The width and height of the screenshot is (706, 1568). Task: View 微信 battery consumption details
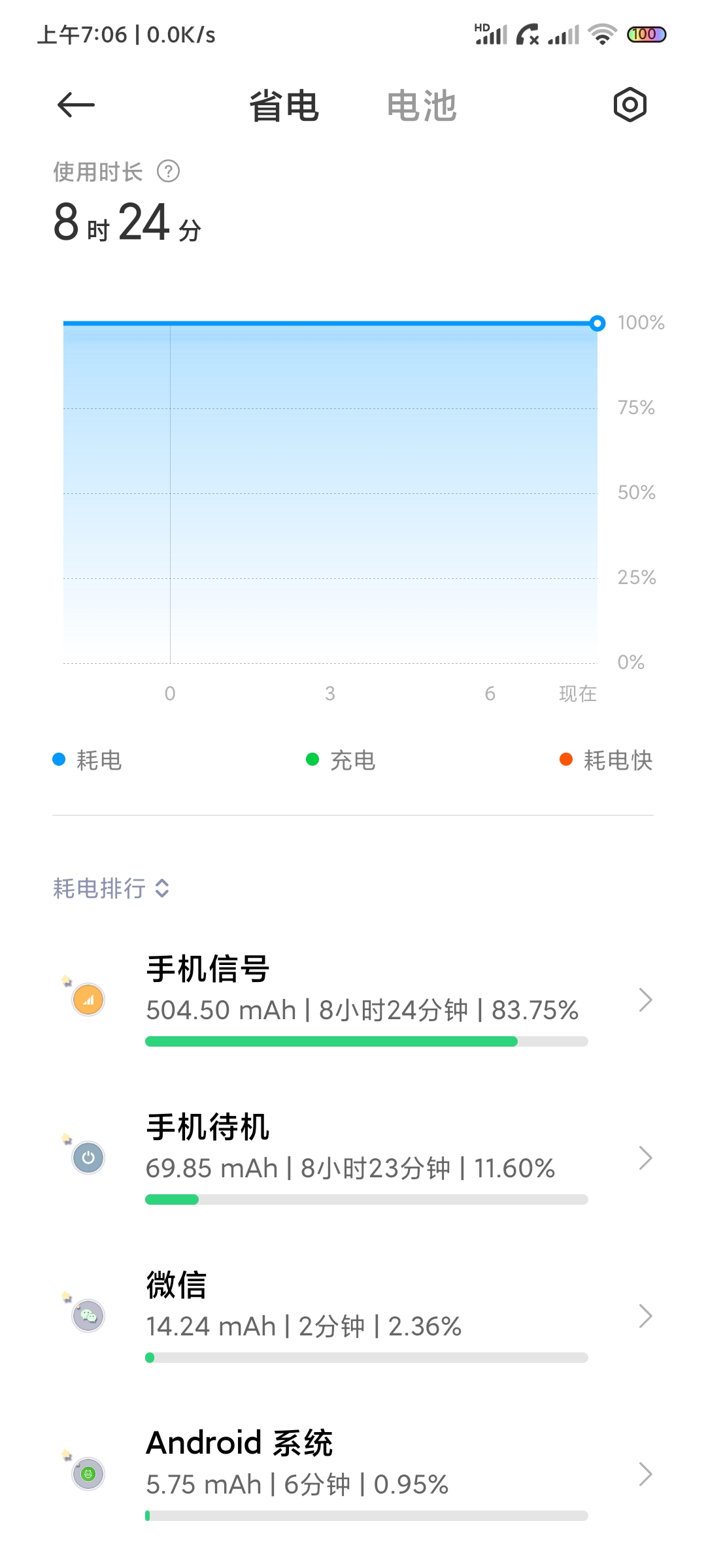click(353, 1316)
